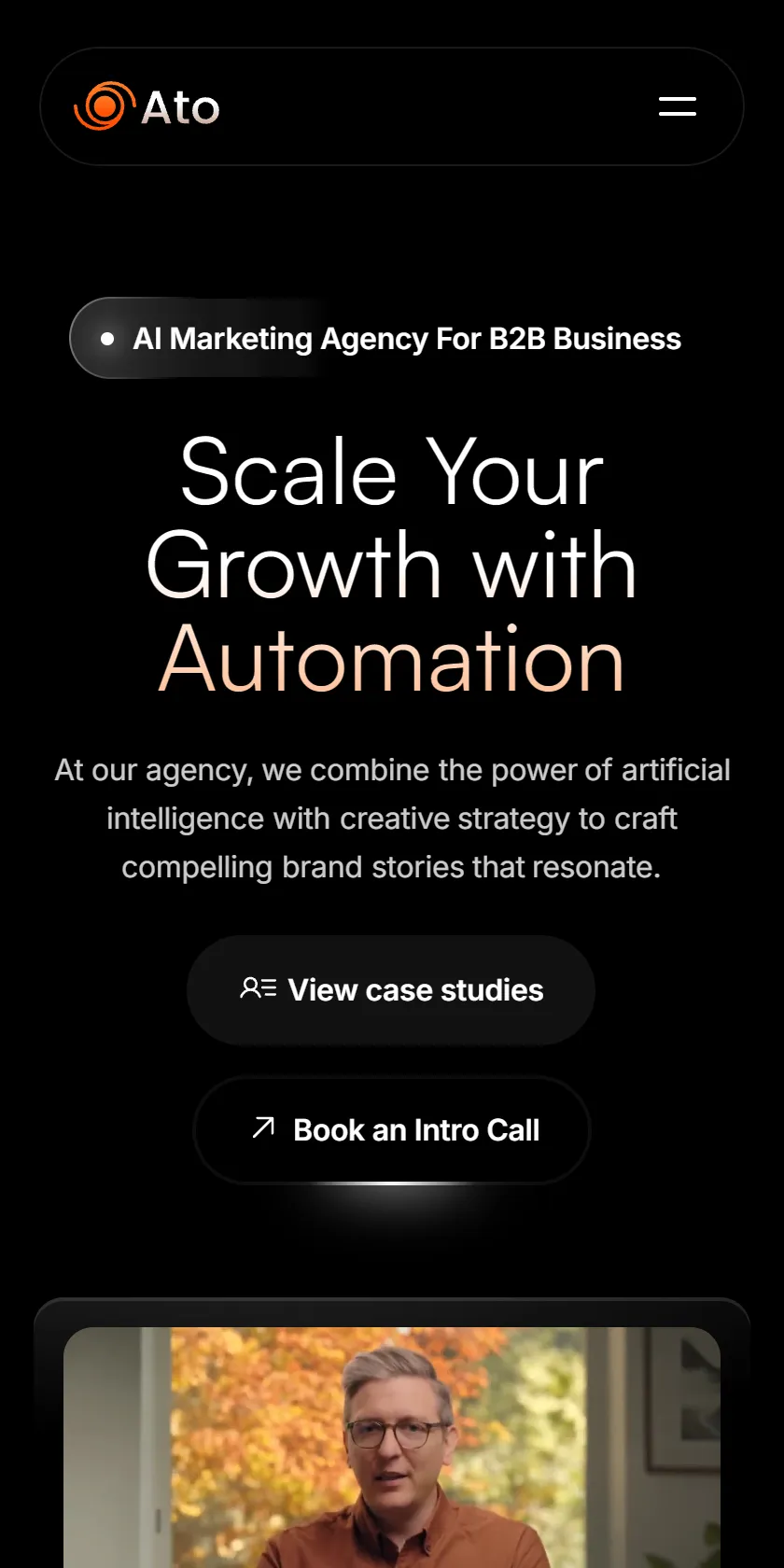Book an Intro Call
This screenshot has height=1568, width=784.
pyautogui.click(x=392, y=1130)
